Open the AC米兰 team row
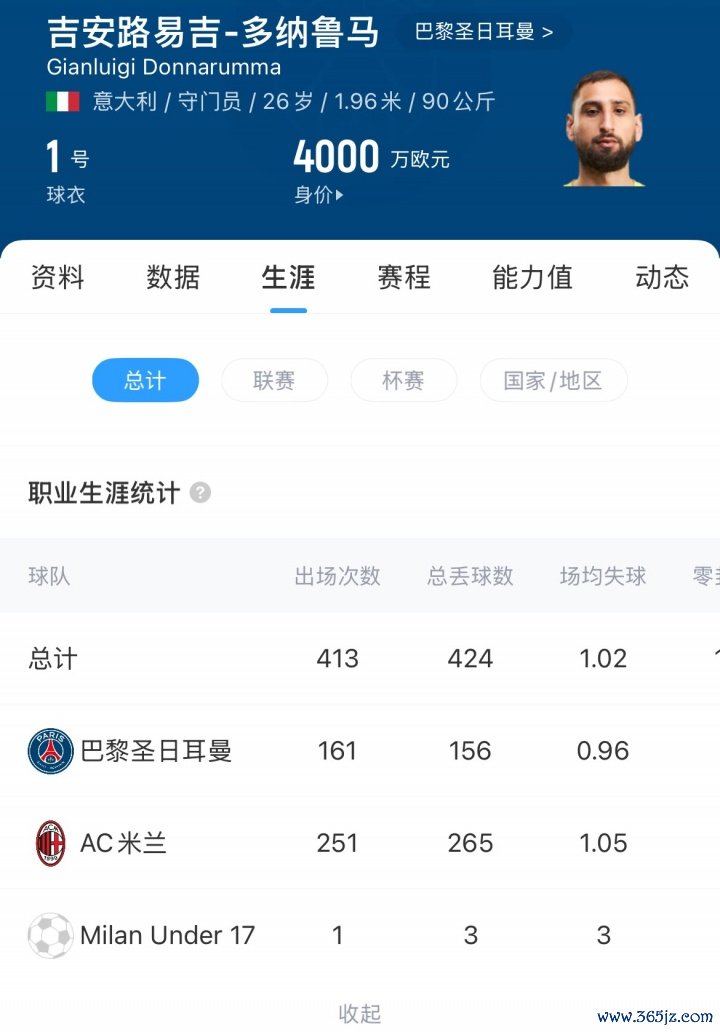This screenshot has height=1032, width=720. click(123, 843)
